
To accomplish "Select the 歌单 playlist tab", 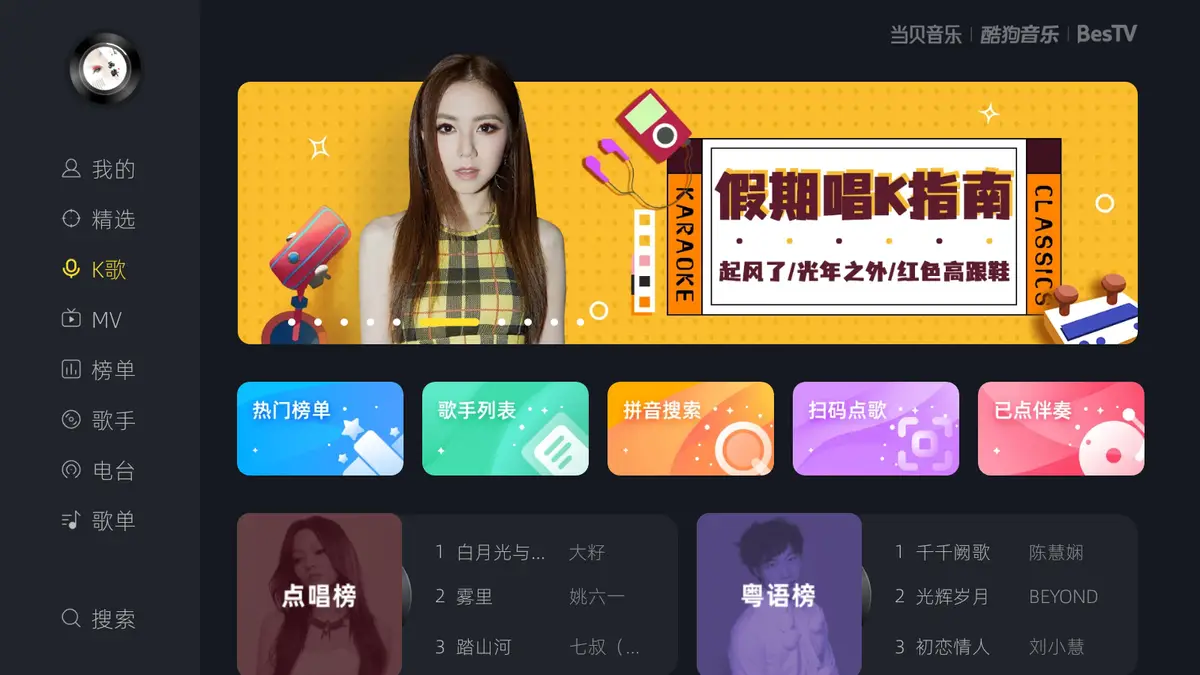I will (x=98, y=520).
